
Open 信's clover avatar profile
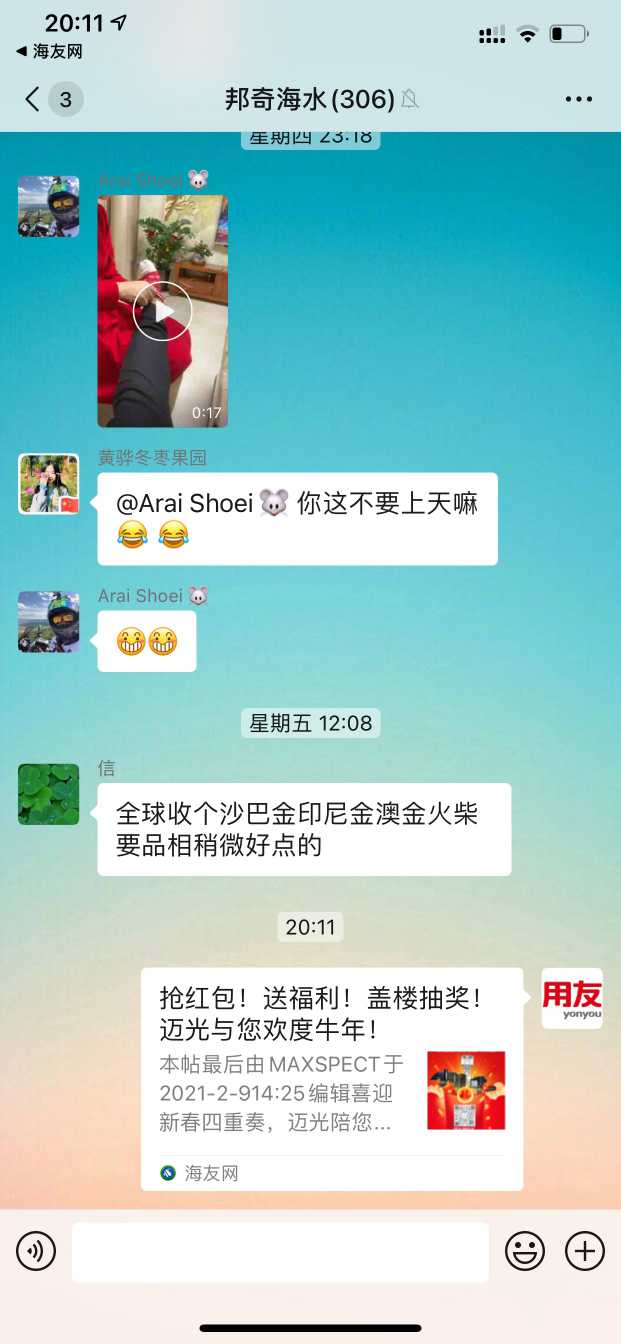pyautogui.click(x=48, y=794)
